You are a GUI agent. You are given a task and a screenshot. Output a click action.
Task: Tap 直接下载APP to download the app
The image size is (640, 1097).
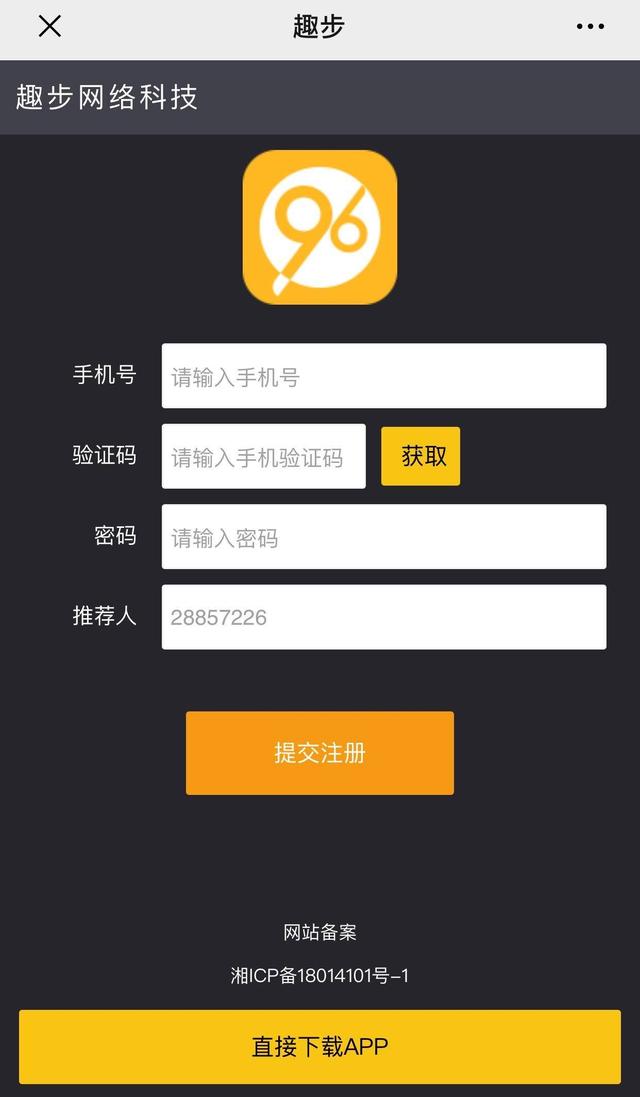[x=319, y=1047]
